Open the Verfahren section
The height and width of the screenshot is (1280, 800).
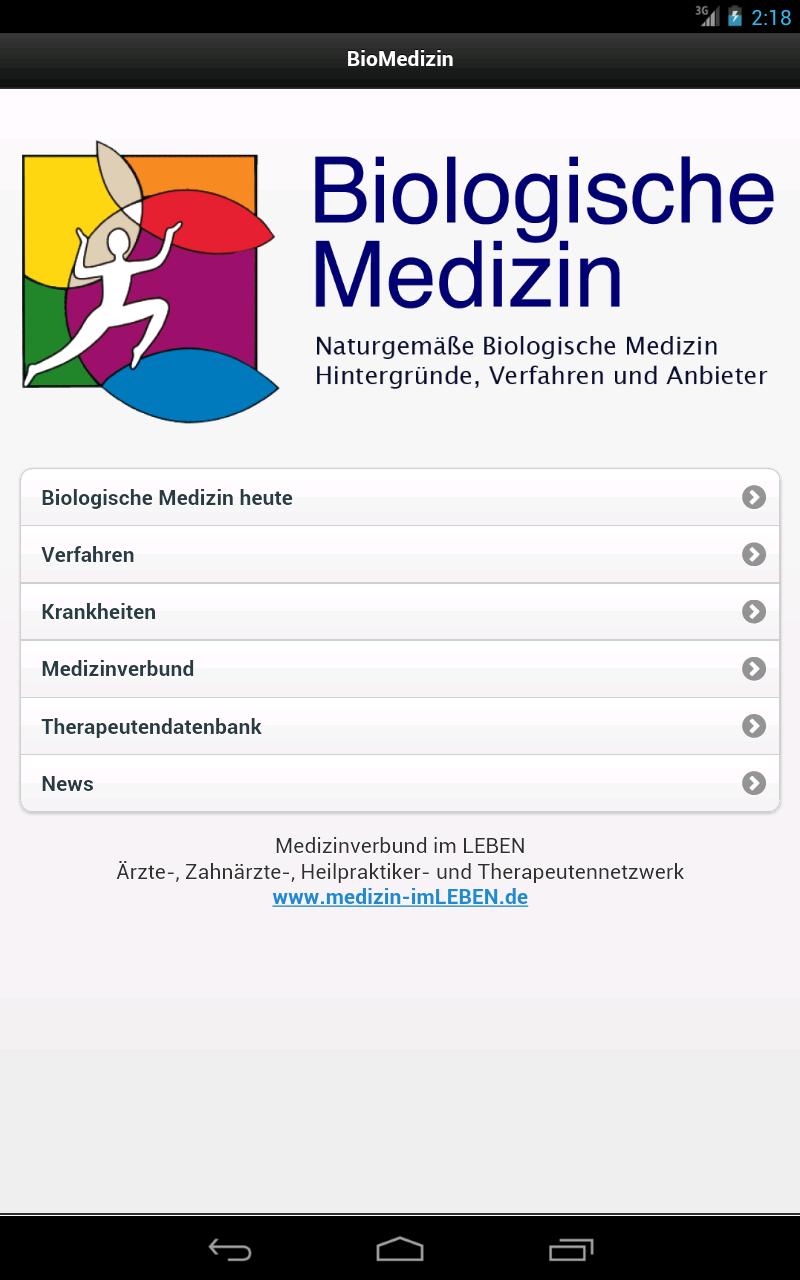point(400,554)
